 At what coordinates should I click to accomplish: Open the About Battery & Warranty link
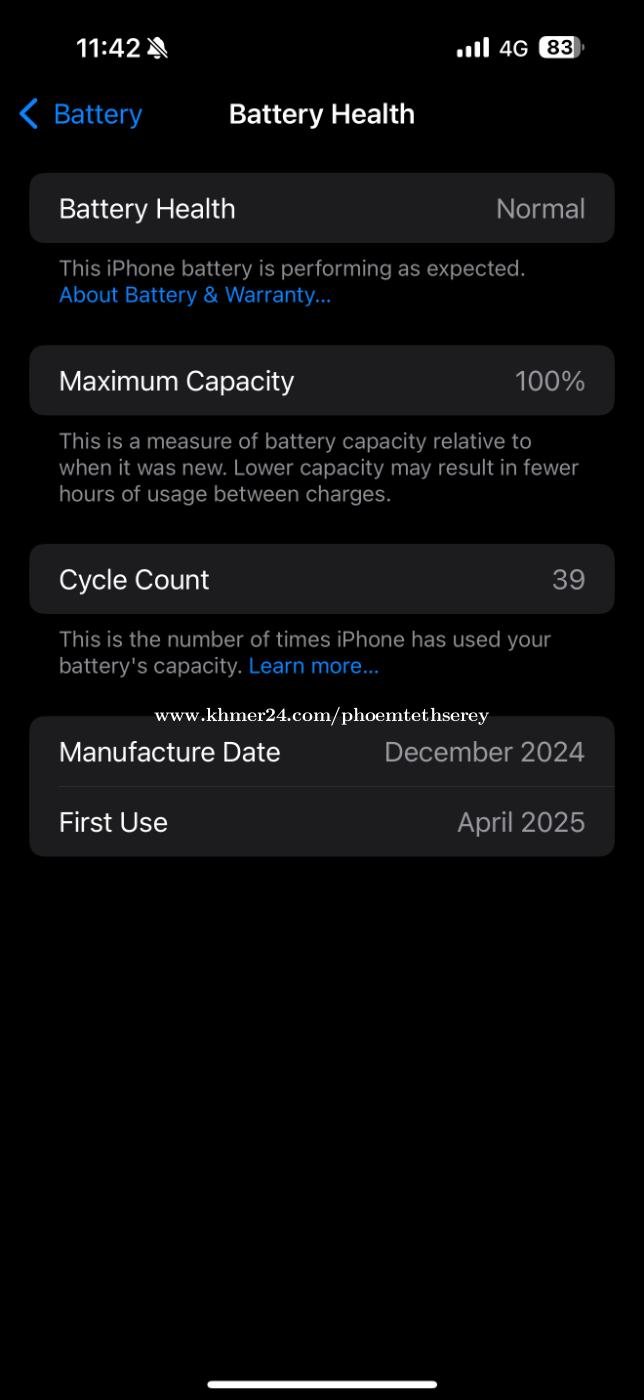[195, 295]
